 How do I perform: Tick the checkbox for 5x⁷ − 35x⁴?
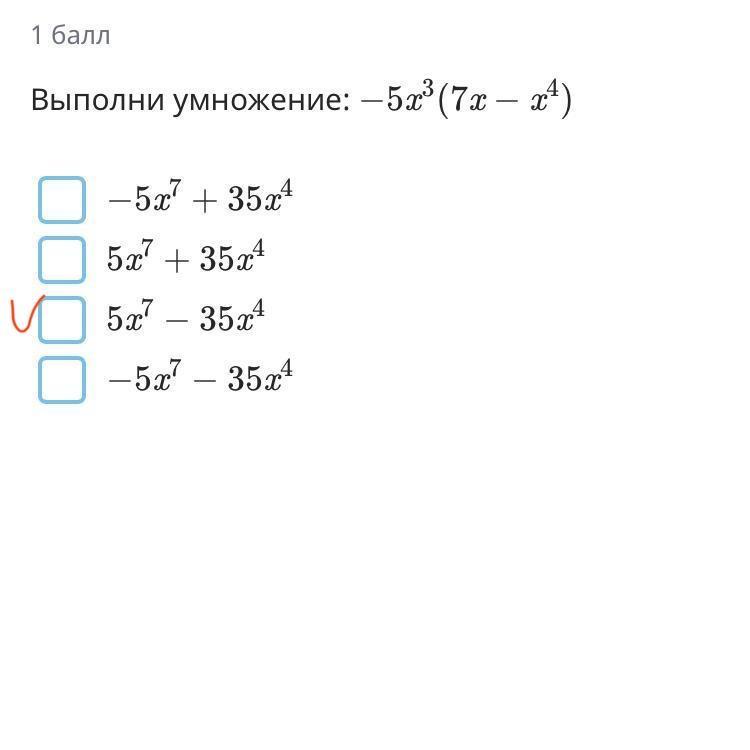click(x=62, y=320)
